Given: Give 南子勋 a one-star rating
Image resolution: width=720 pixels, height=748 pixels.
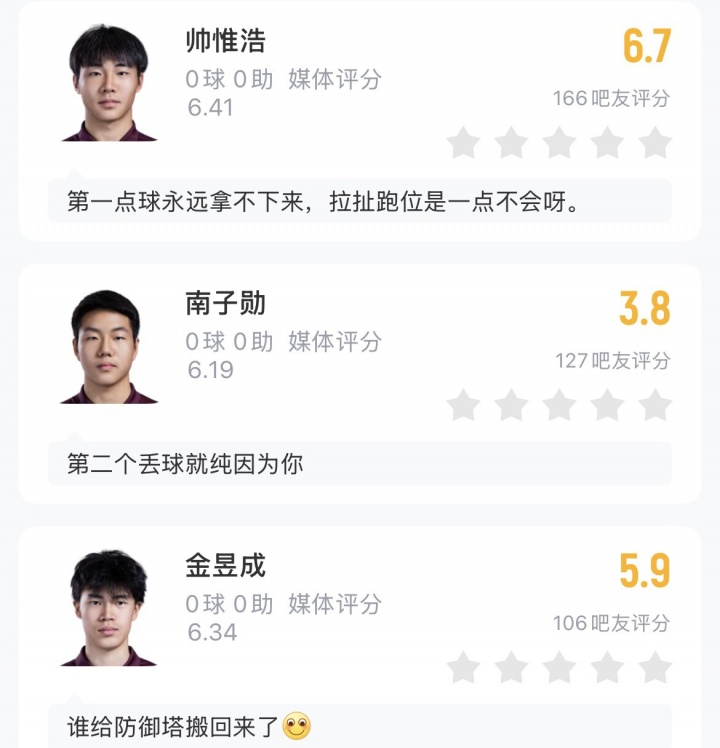Looking at the screenshot, I should tap(463, 405).
